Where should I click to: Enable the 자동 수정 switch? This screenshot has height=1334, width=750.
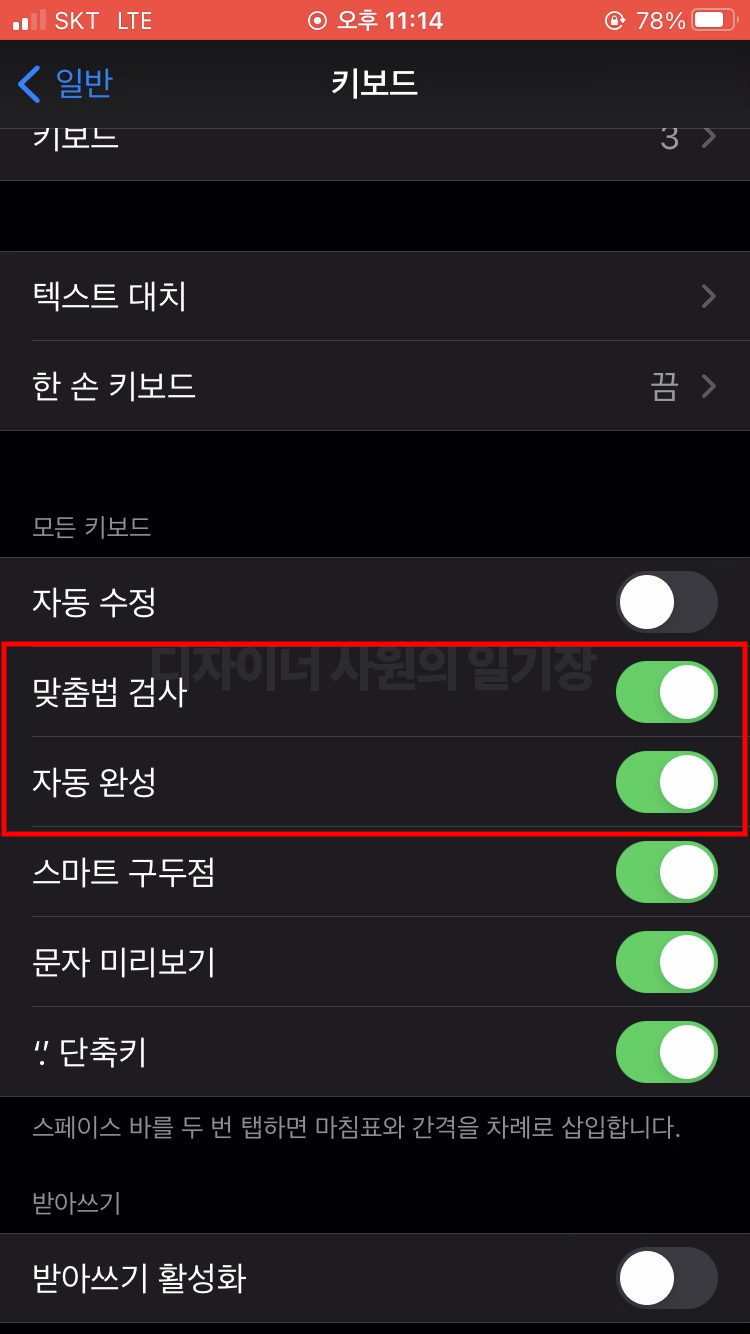(x=666, y=602)
